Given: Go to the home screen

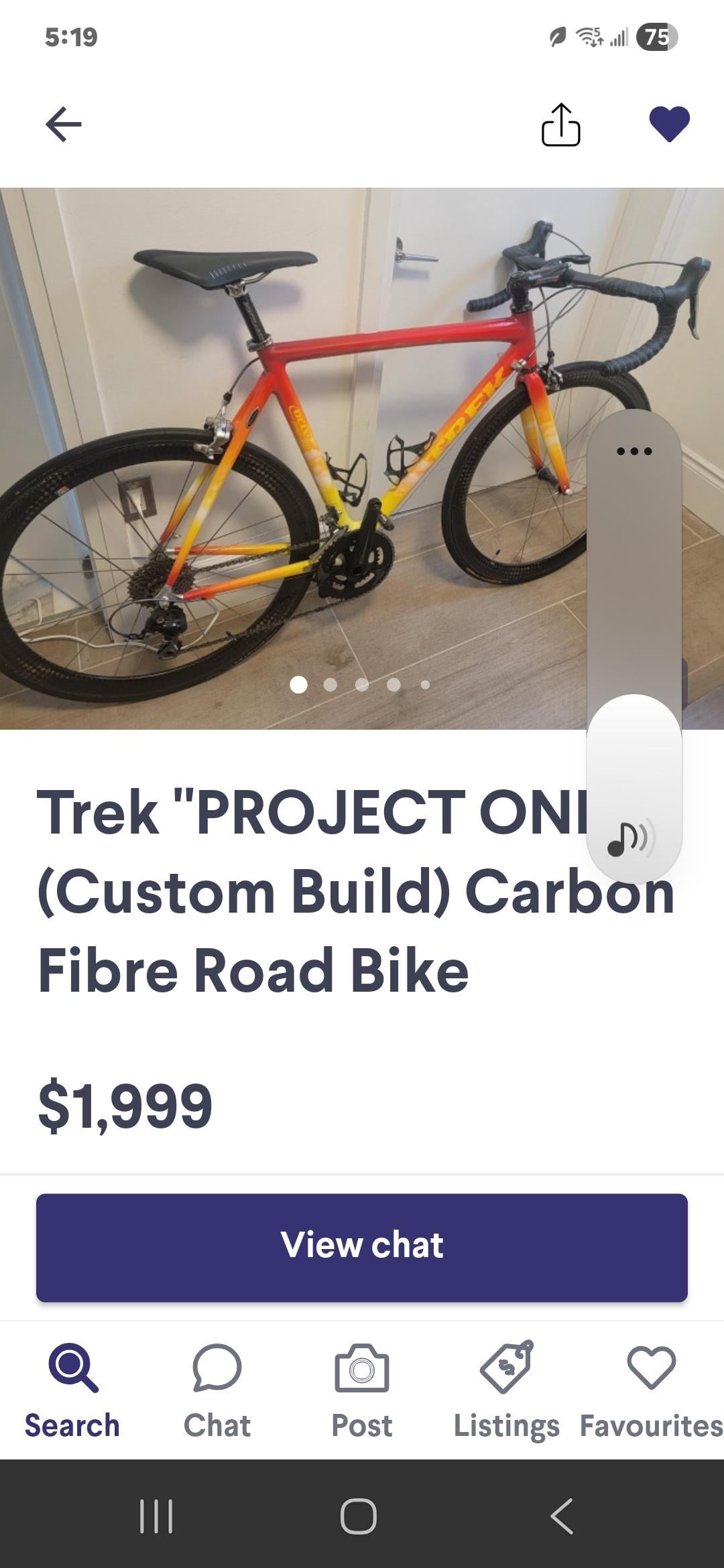Looking at the screenshot, I should (359, 1516).
